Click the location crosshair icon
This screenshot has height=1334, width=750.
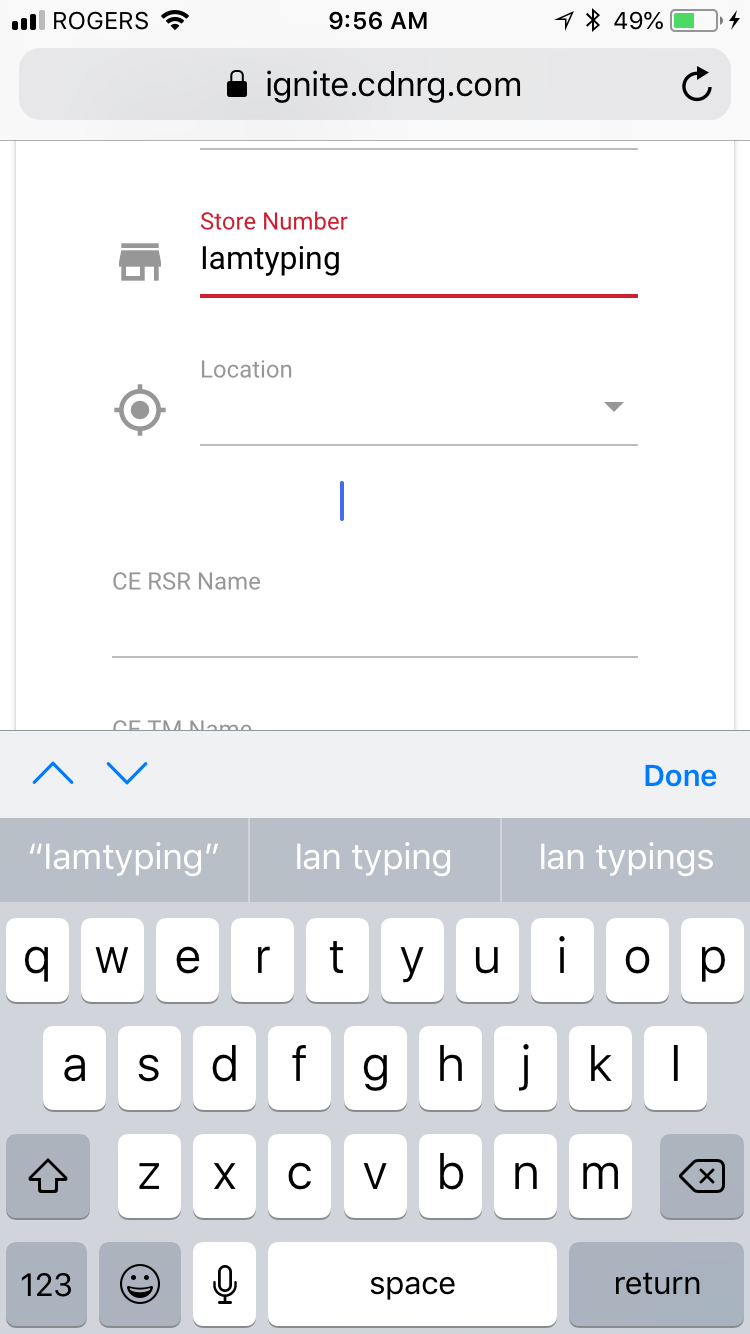[x=140, y=409]
